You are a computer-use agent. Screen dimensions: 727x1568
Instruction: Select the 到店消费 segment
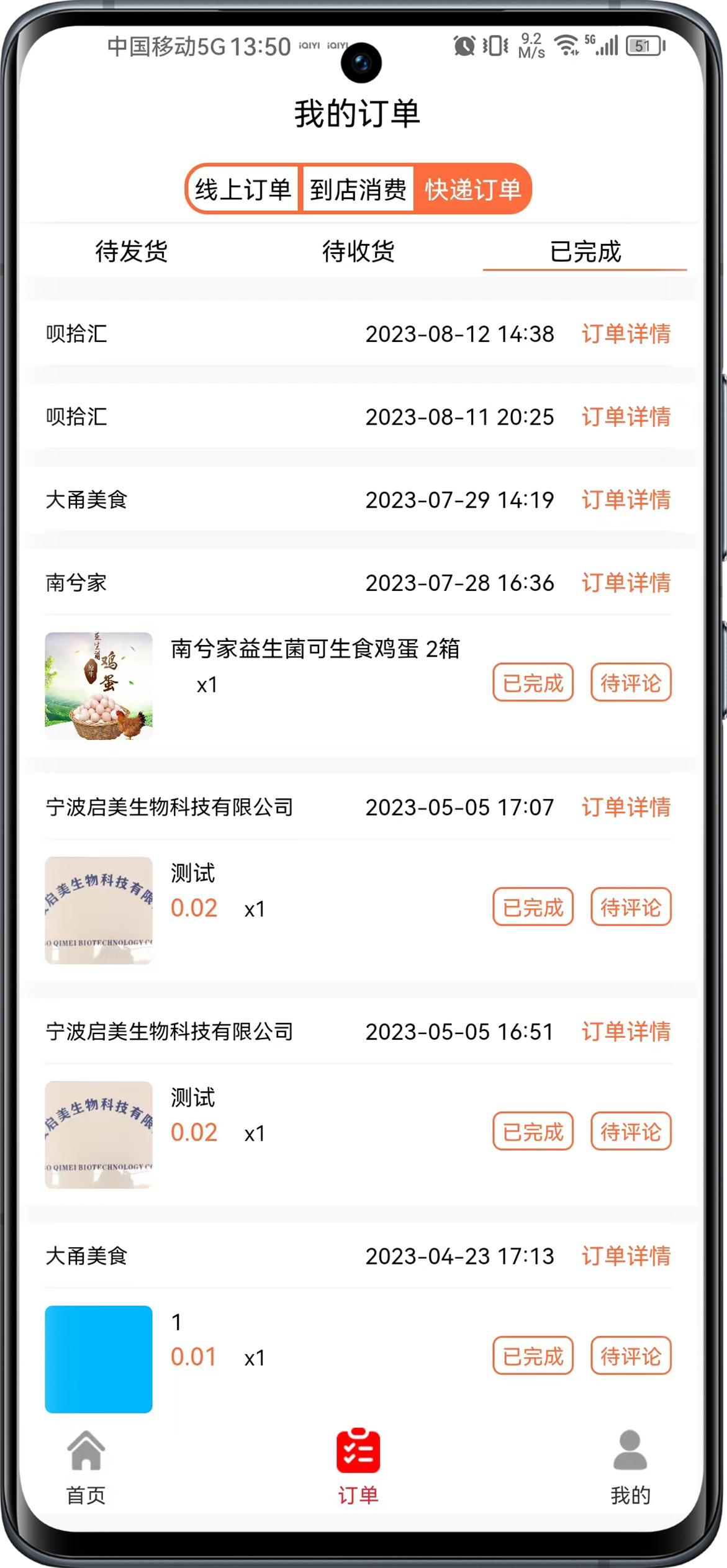click(x=358, y=189)
